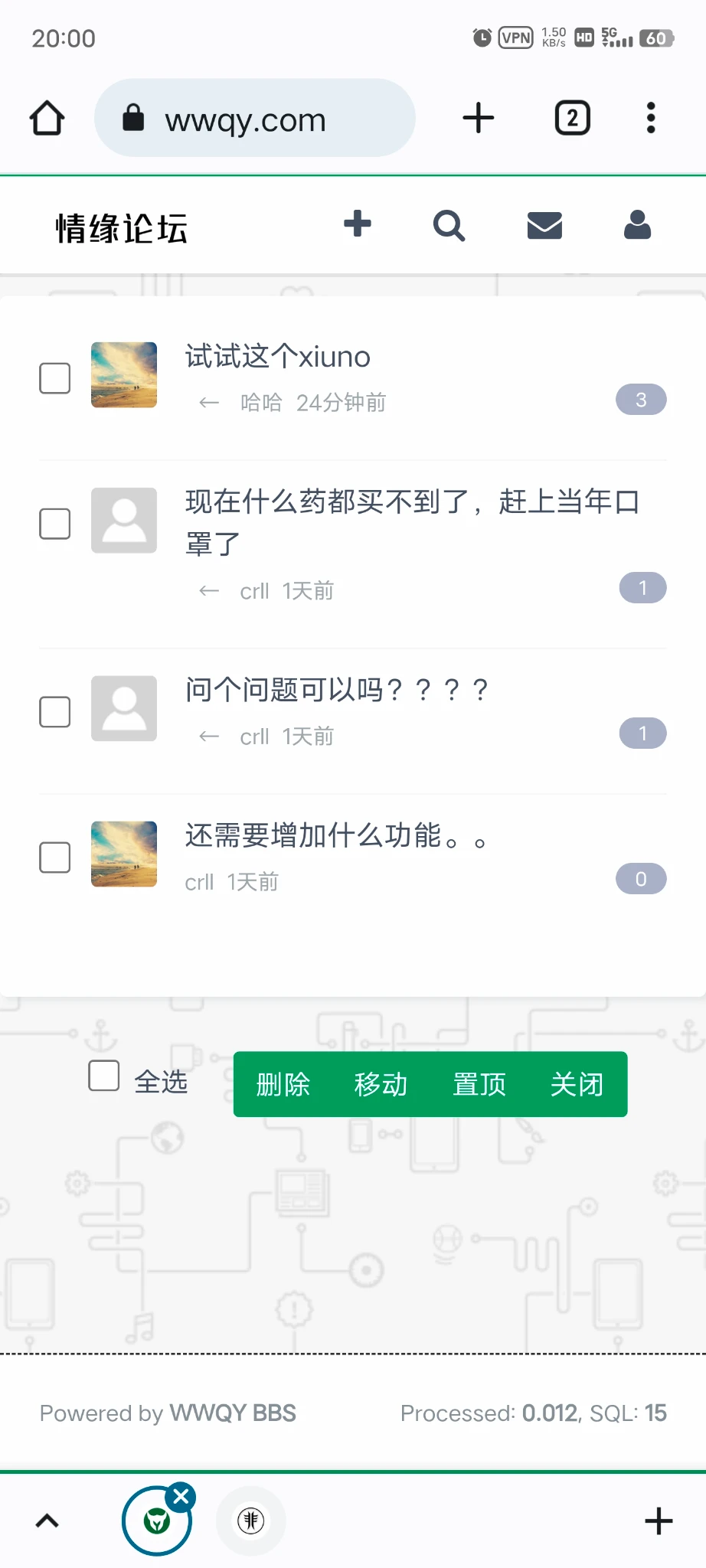Create a new forum post
The width and height of the screenshot is (706, 1568).
pyautogui.click(x=357, y=224)
